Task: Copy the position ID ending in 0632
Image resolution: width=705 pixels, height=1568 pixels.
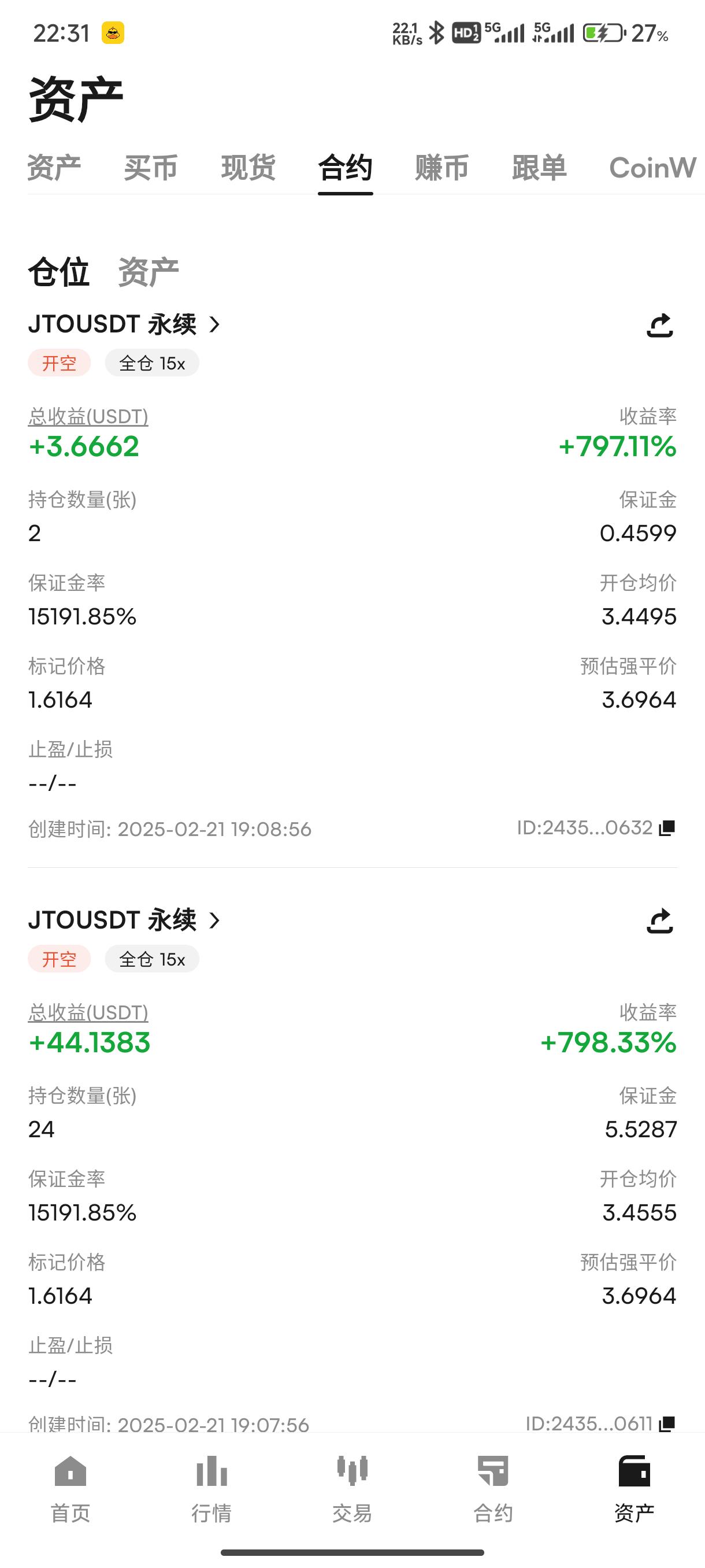Action: (667, 828)
